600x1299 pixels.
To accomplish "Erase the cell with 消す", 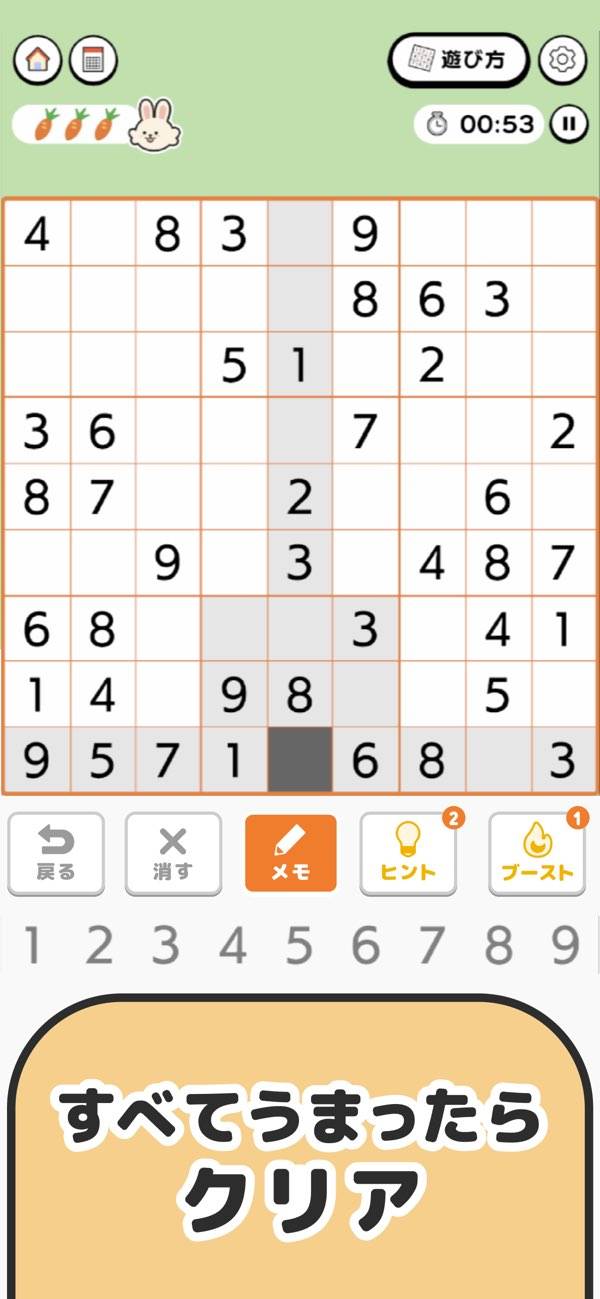I will pyautogui.click(x=173, y=853).
